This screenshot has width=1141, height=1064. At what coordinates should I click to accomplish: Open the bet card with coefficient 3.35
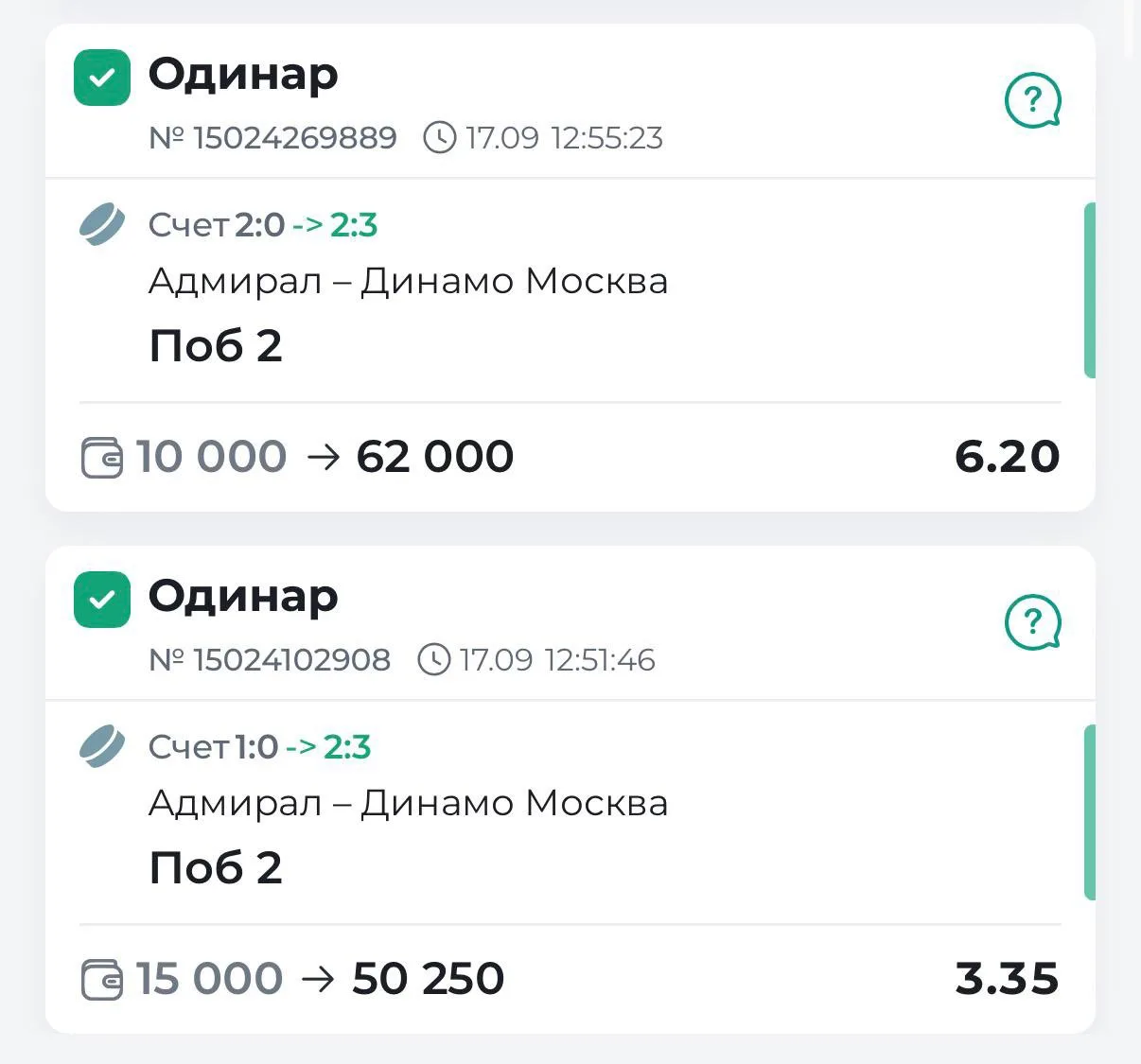point(570,790)
